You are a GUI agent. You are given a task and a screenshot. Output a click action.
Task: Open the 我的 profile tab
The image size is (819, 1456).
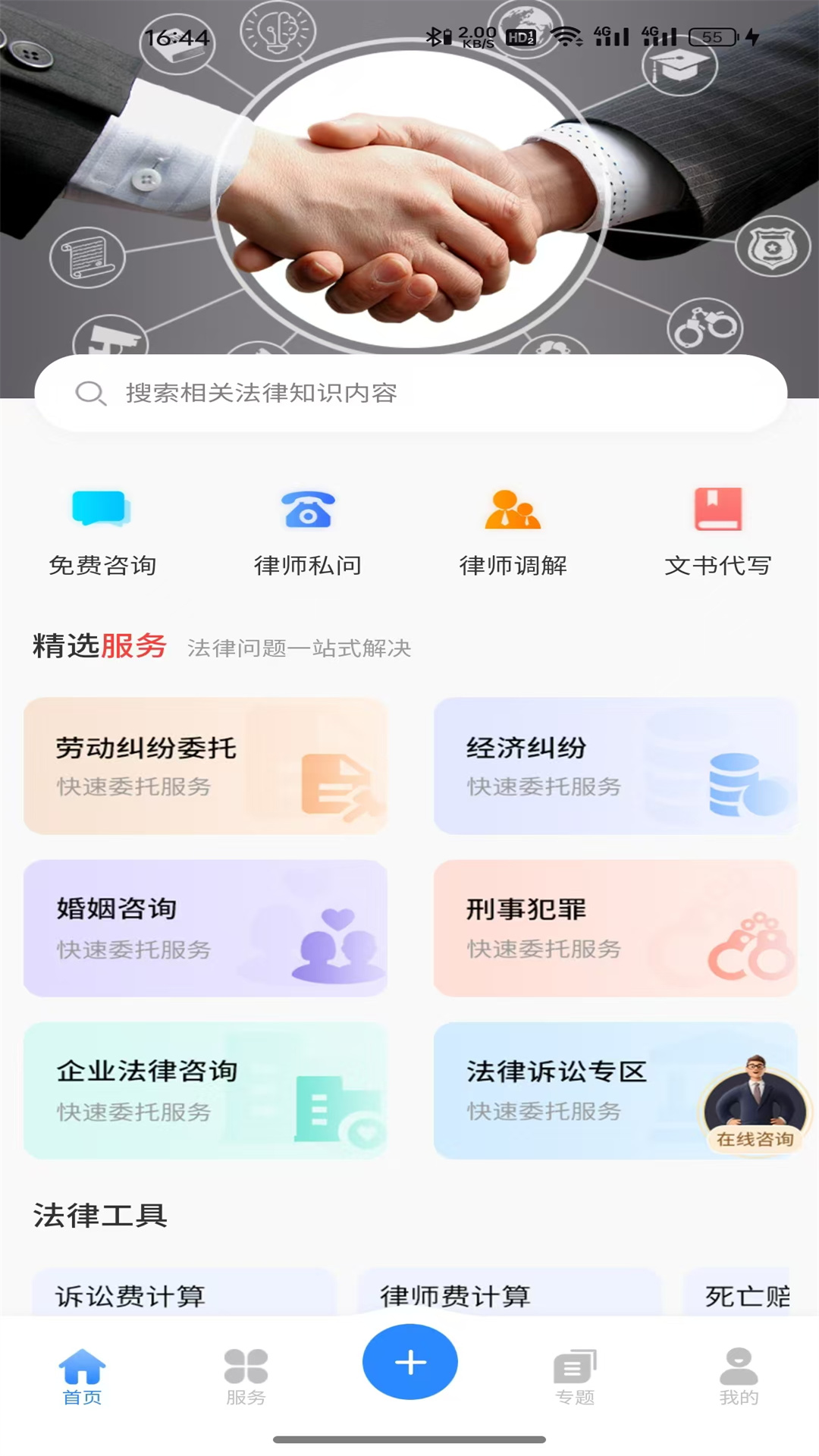pyautogui.click(x=739, y=1376)
